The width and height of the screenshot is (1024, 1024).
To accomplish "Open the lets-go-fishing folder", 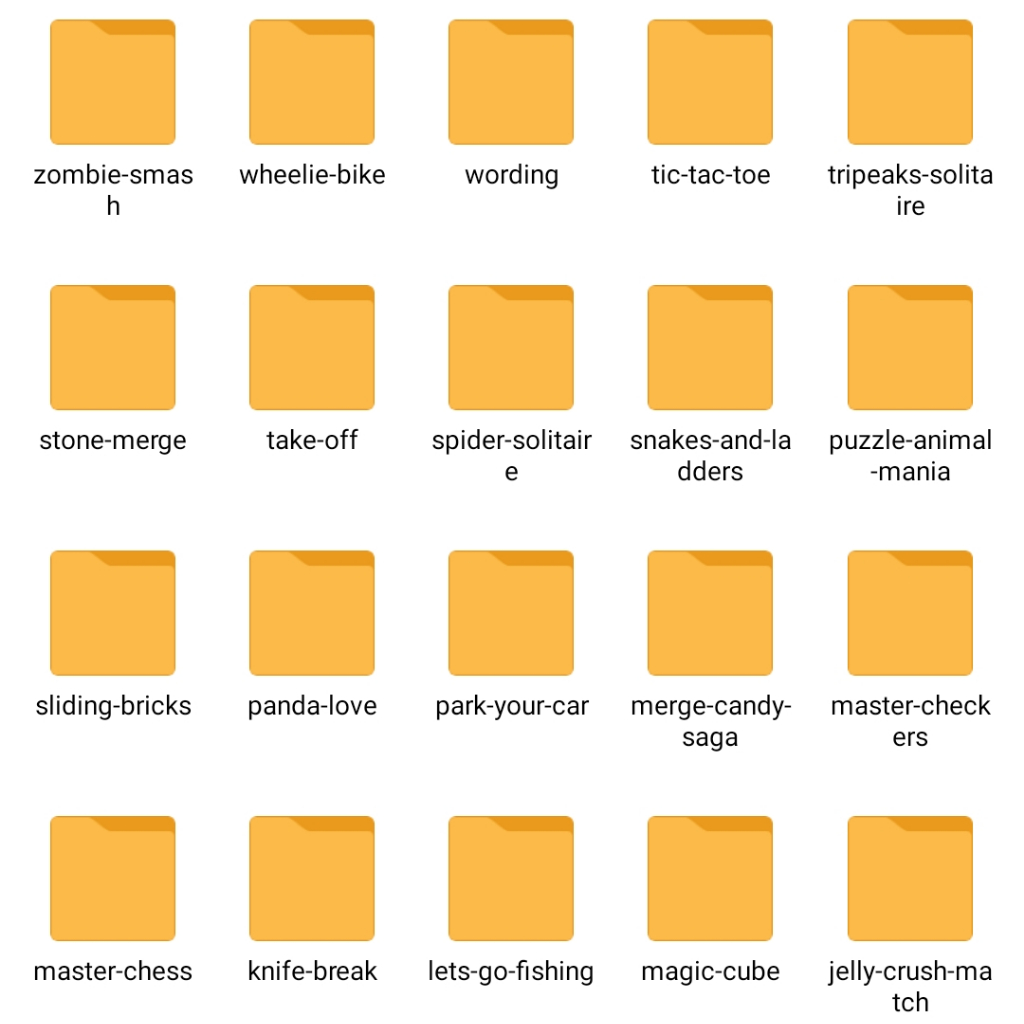I will [x=511, y=879].
